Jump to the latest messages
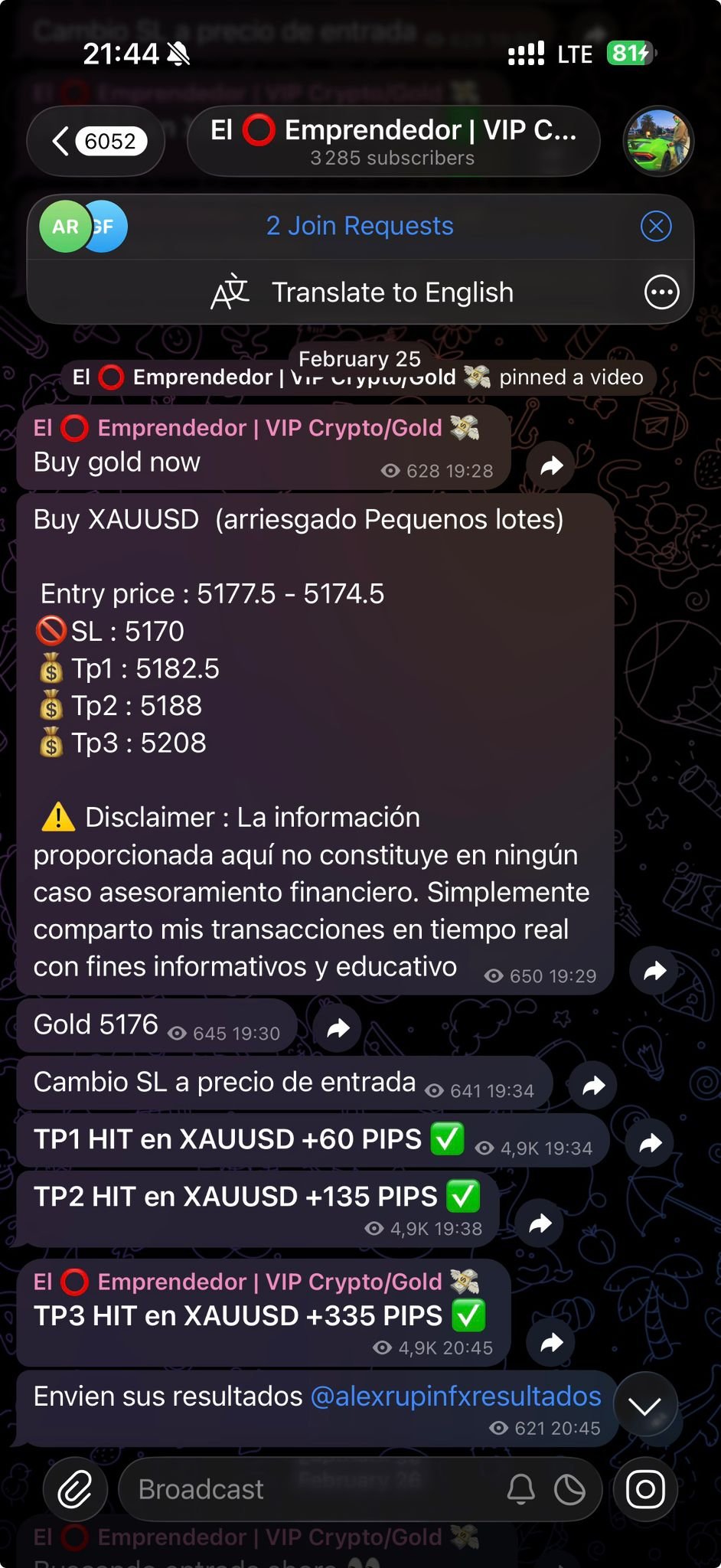The height and width of the screenshot is (1568, 721). [644, 1406]
